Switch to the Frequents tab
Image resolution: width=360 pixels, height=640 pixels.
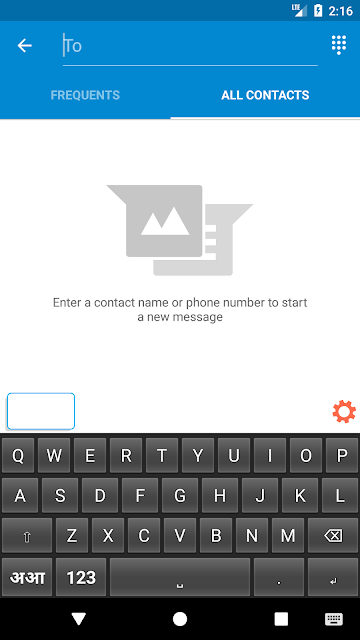85,95
